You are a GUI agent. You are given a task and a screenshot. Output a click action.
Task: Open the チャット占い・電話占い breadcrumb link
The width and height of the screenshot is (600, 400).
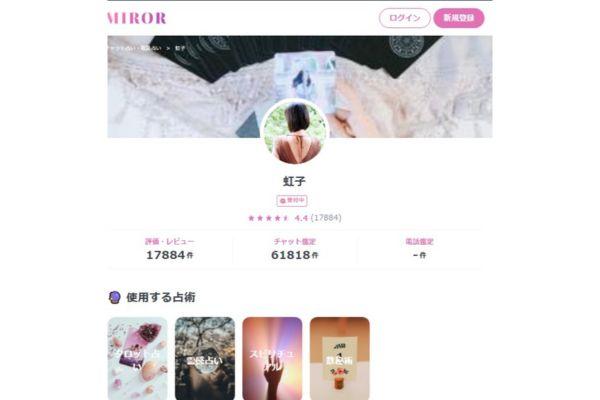(x=135, y=47)
